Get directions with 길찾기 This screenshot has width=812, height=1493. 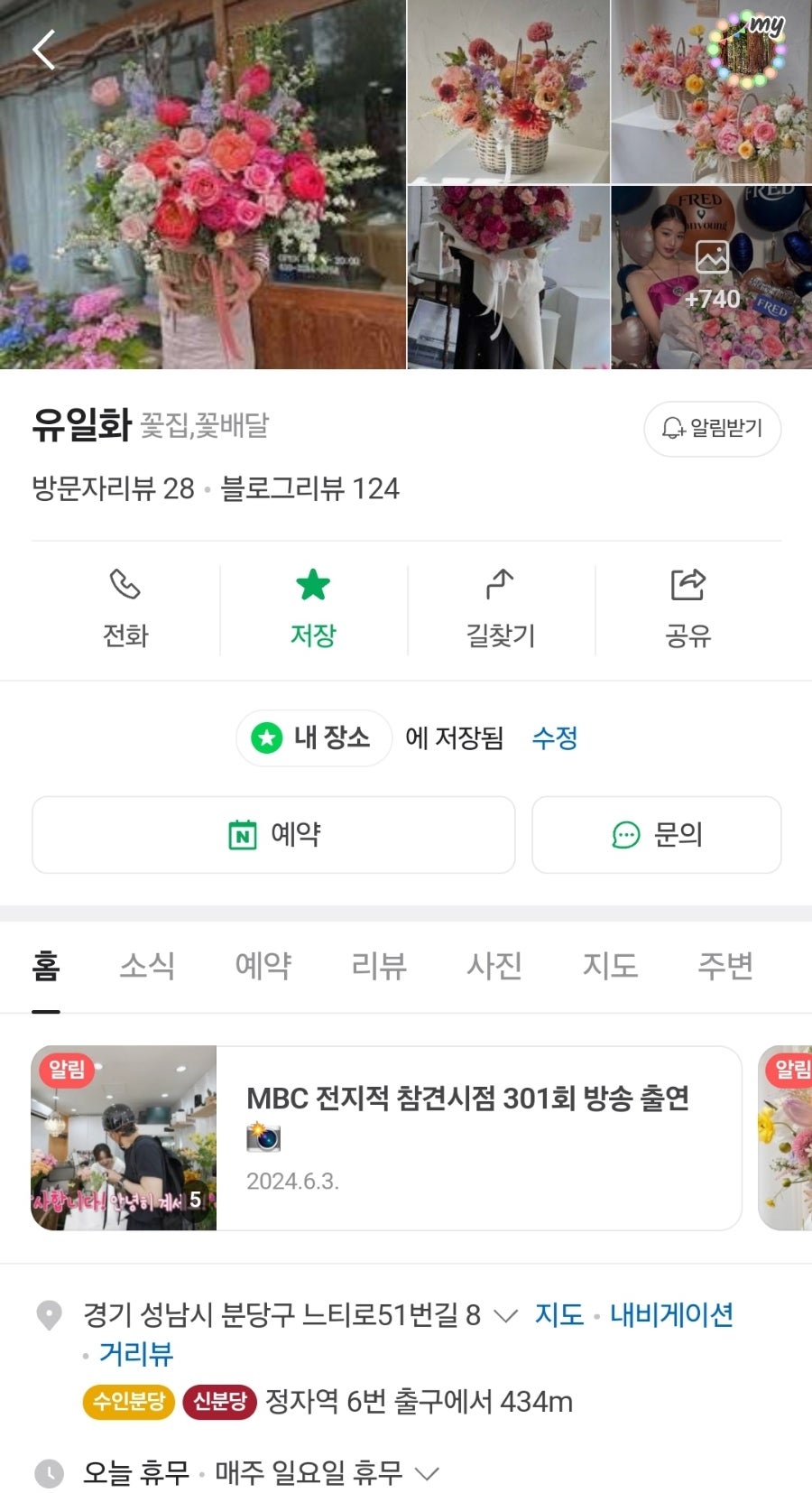click(501, 609)
